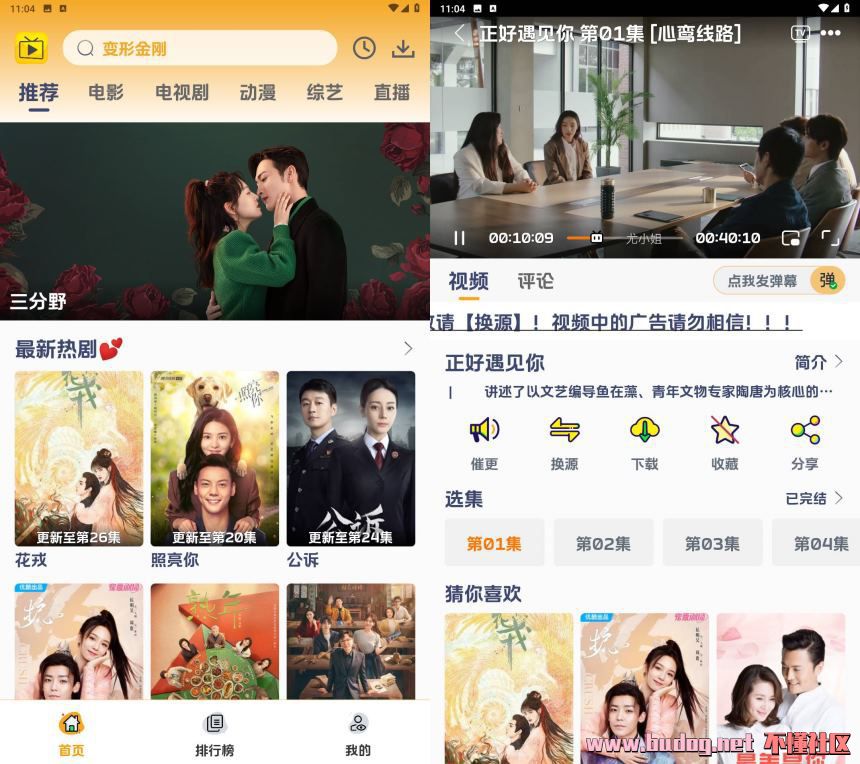860x764 pixels.
Task: Expand 最新热剧 section with the arrow
Action: coord(408,348)
